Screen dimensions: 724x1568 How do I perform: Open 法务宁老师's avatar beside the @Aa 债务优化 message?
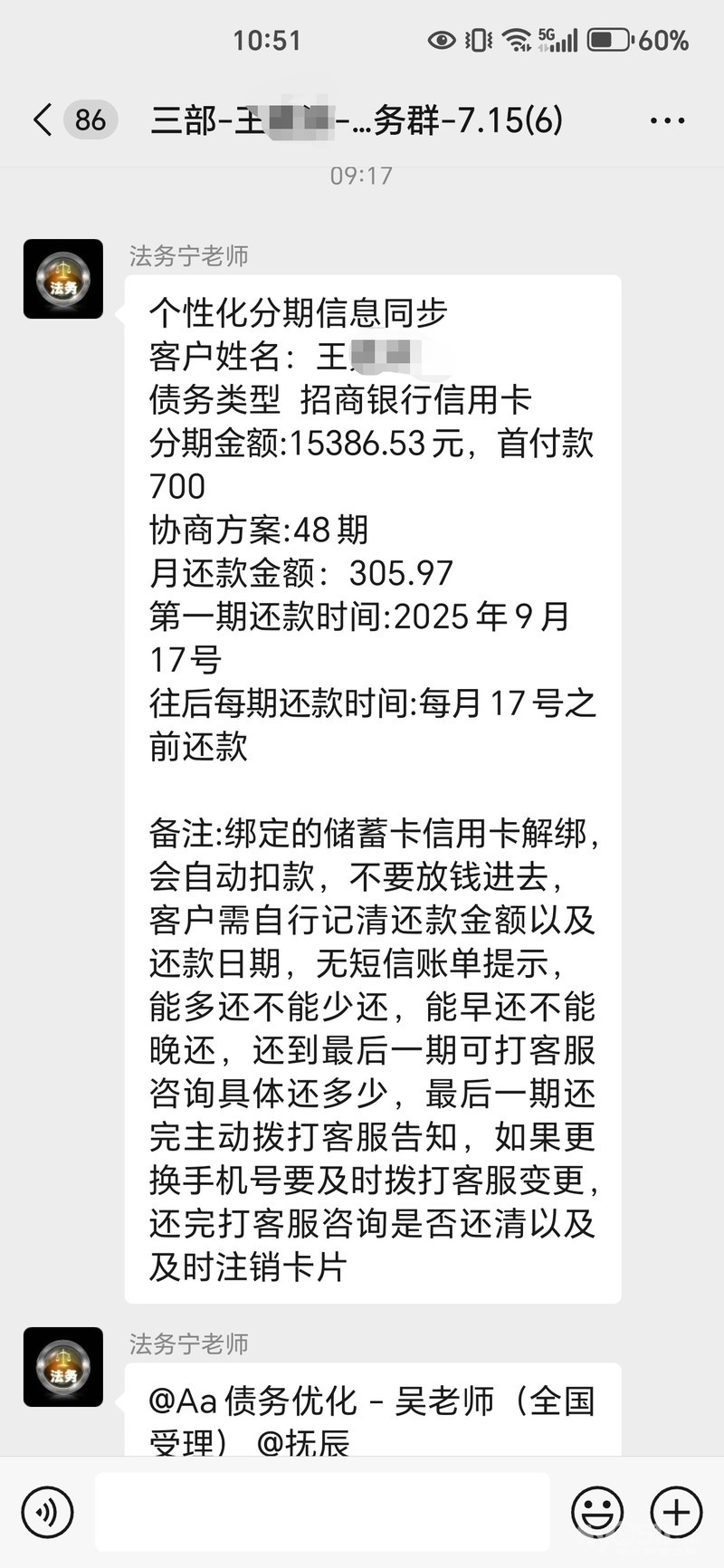pos(63,1366)
